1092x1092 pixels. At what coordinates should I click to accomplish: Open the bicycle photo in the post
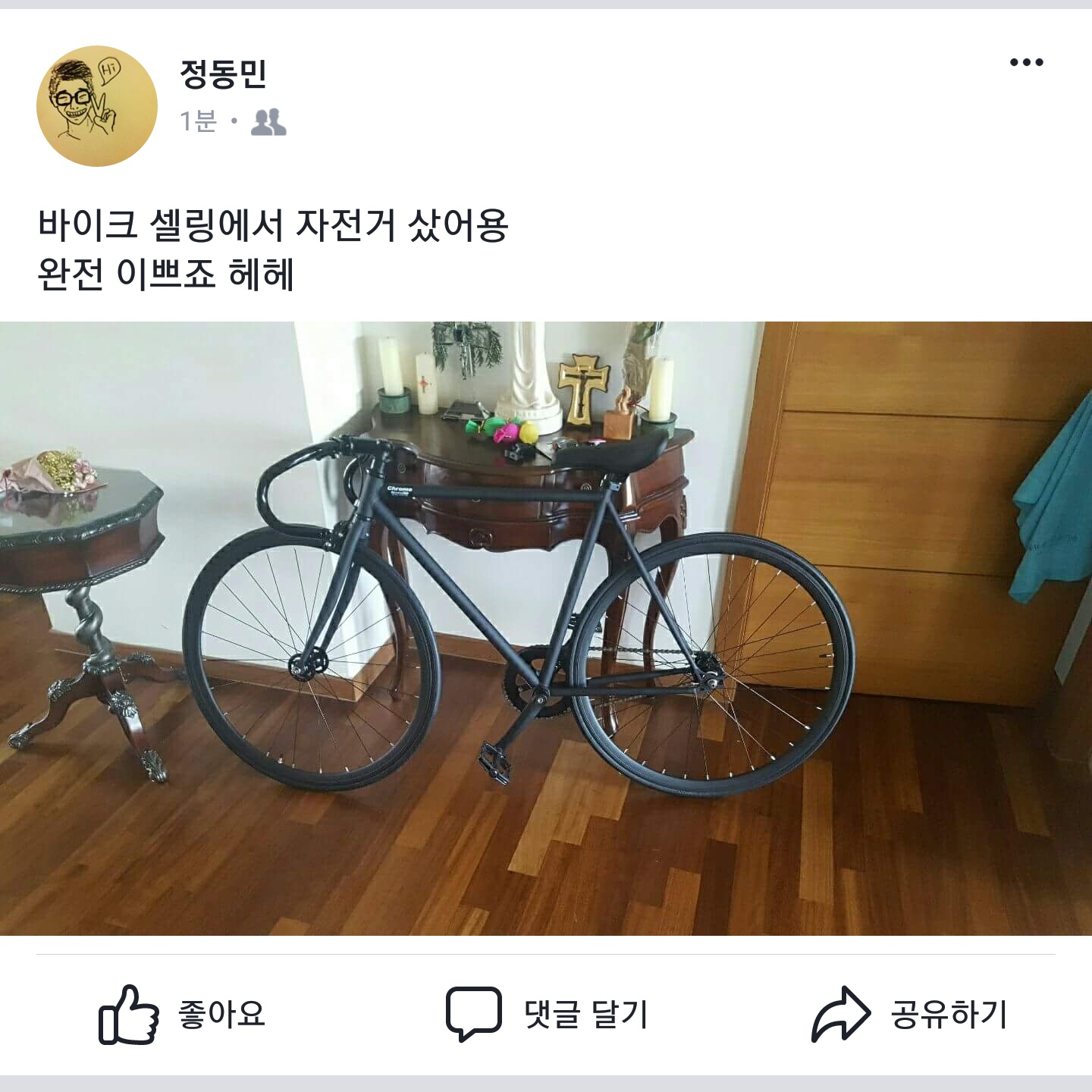[546, 628]
